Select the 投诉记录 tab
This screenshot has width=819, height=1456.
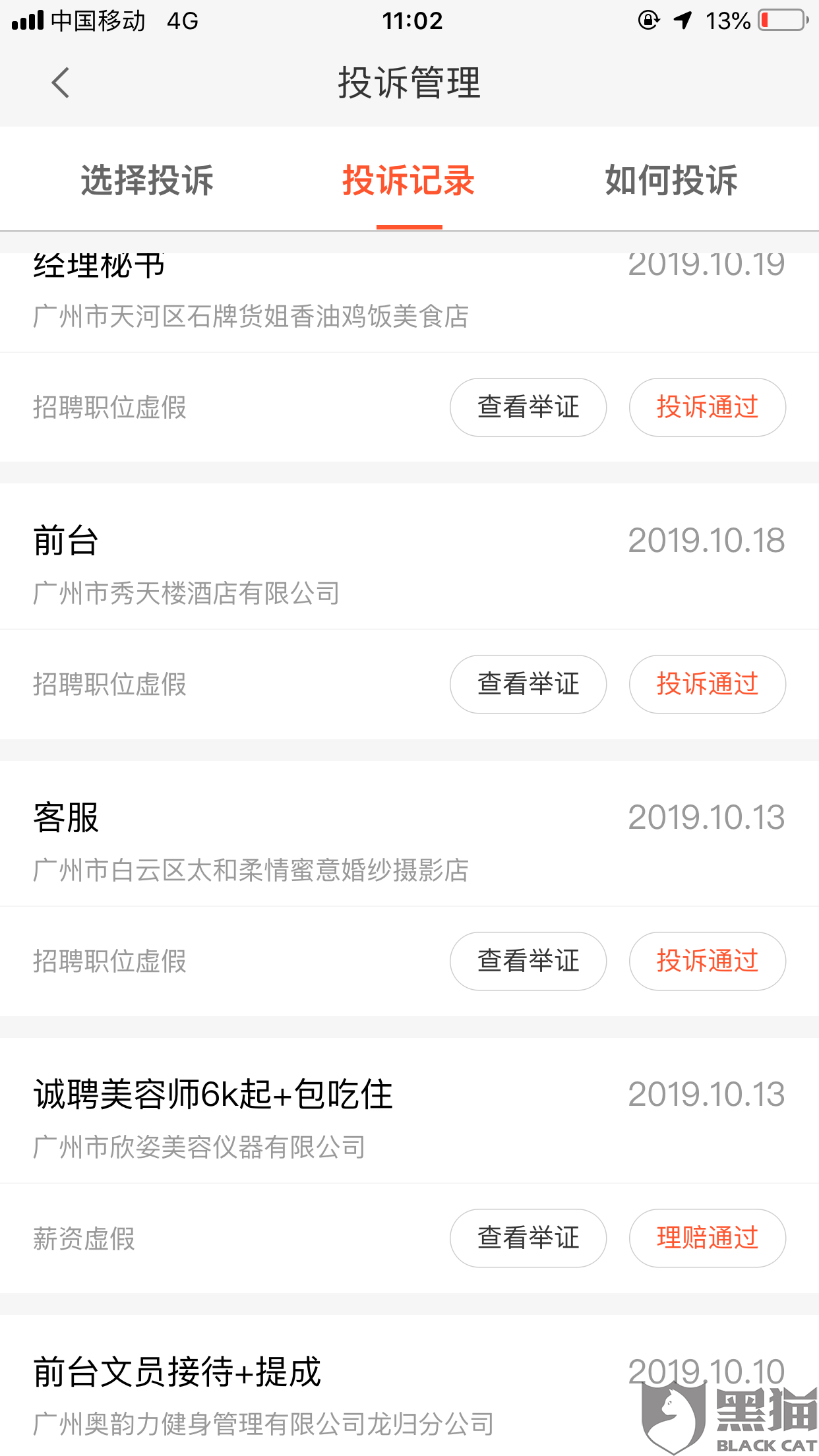(x=409, y=180)
